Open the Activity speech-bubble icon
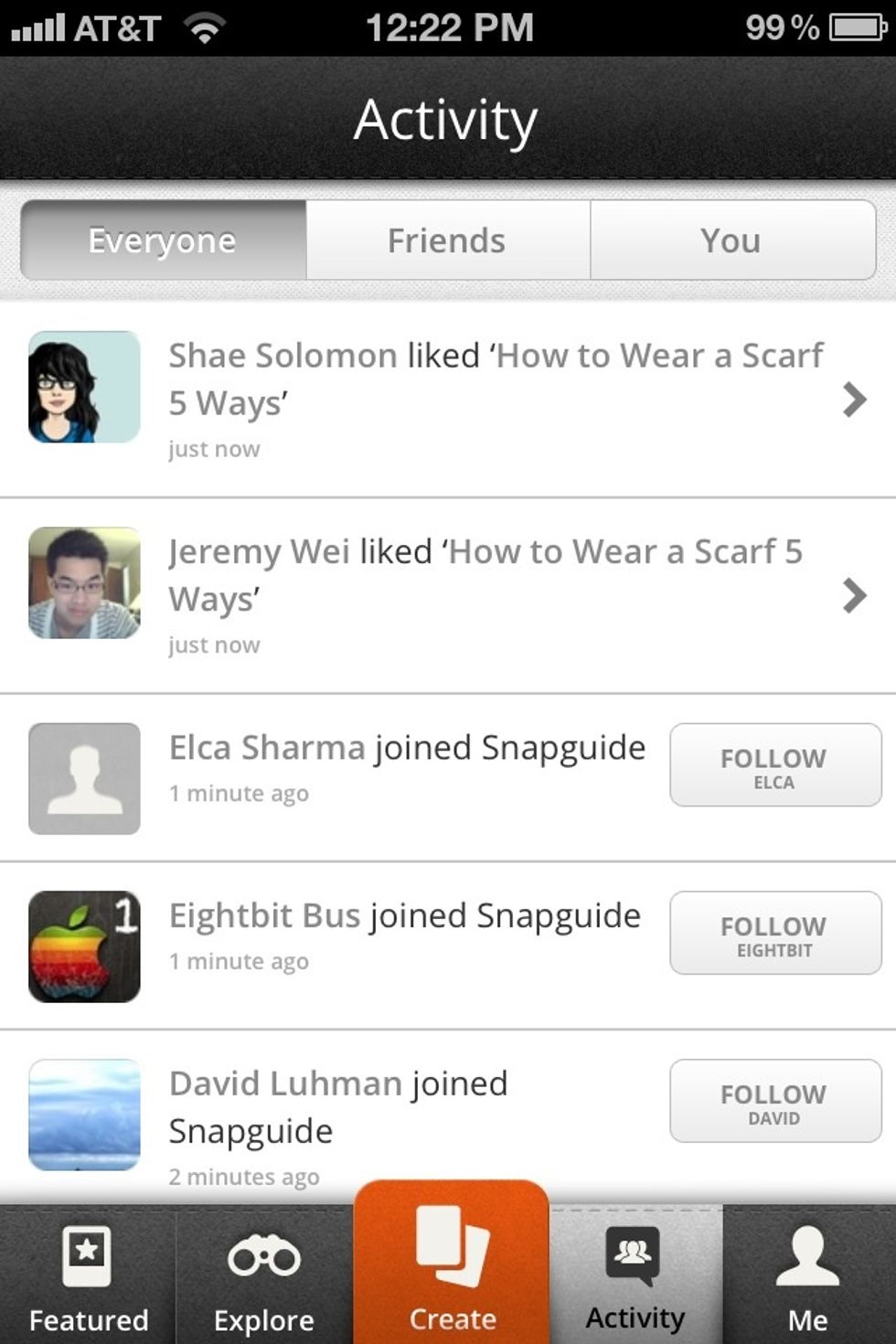Image resolution: width=896 pixels, height=1344 pixels. pyautogui.click(x=635, y=1254)
